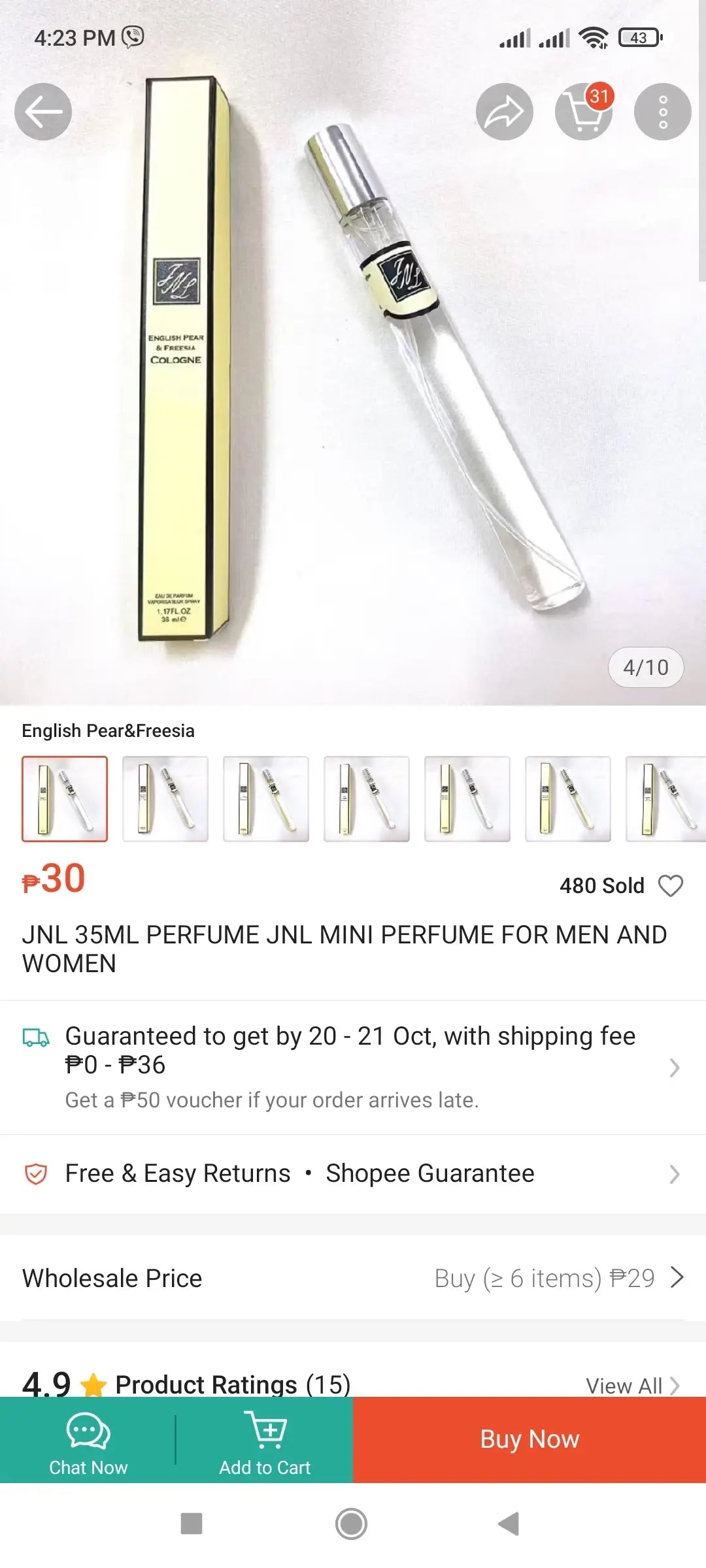Go back using the top arrow

(x=43, y=112)
